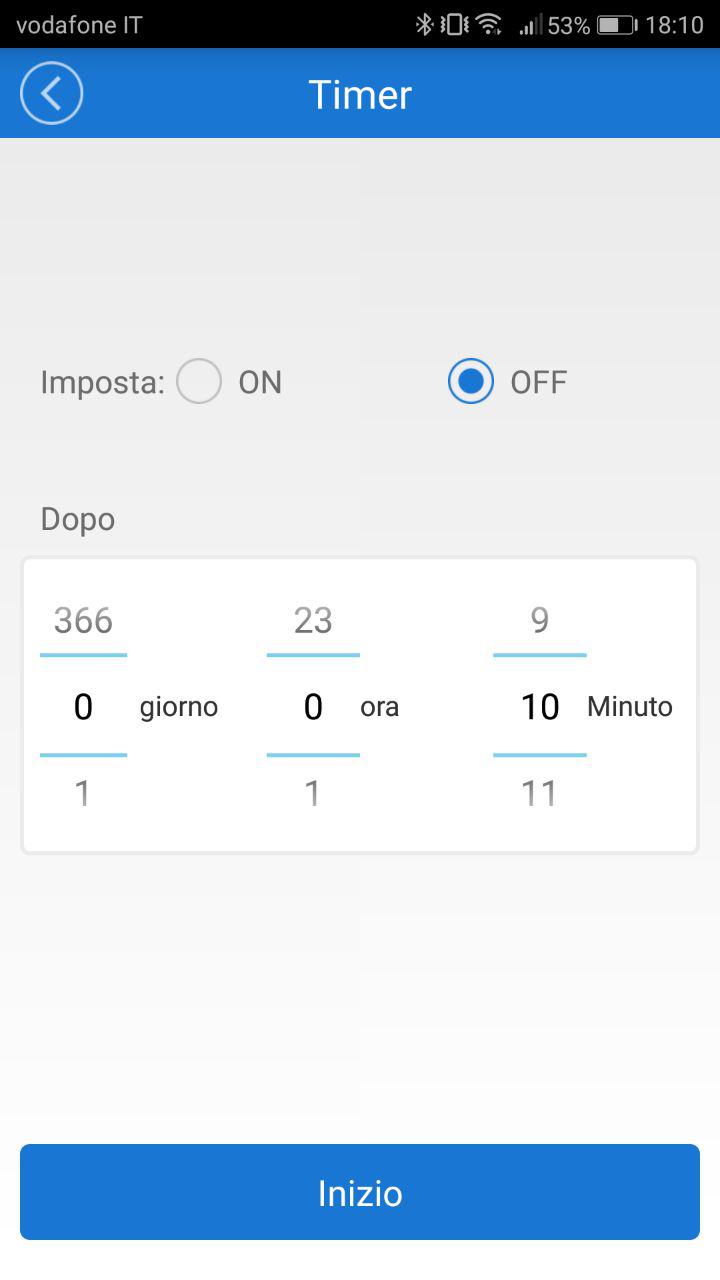Pick 23 in the ora picker
The height and width of the screenshot is (1280, 720).
tap(313, 620)
